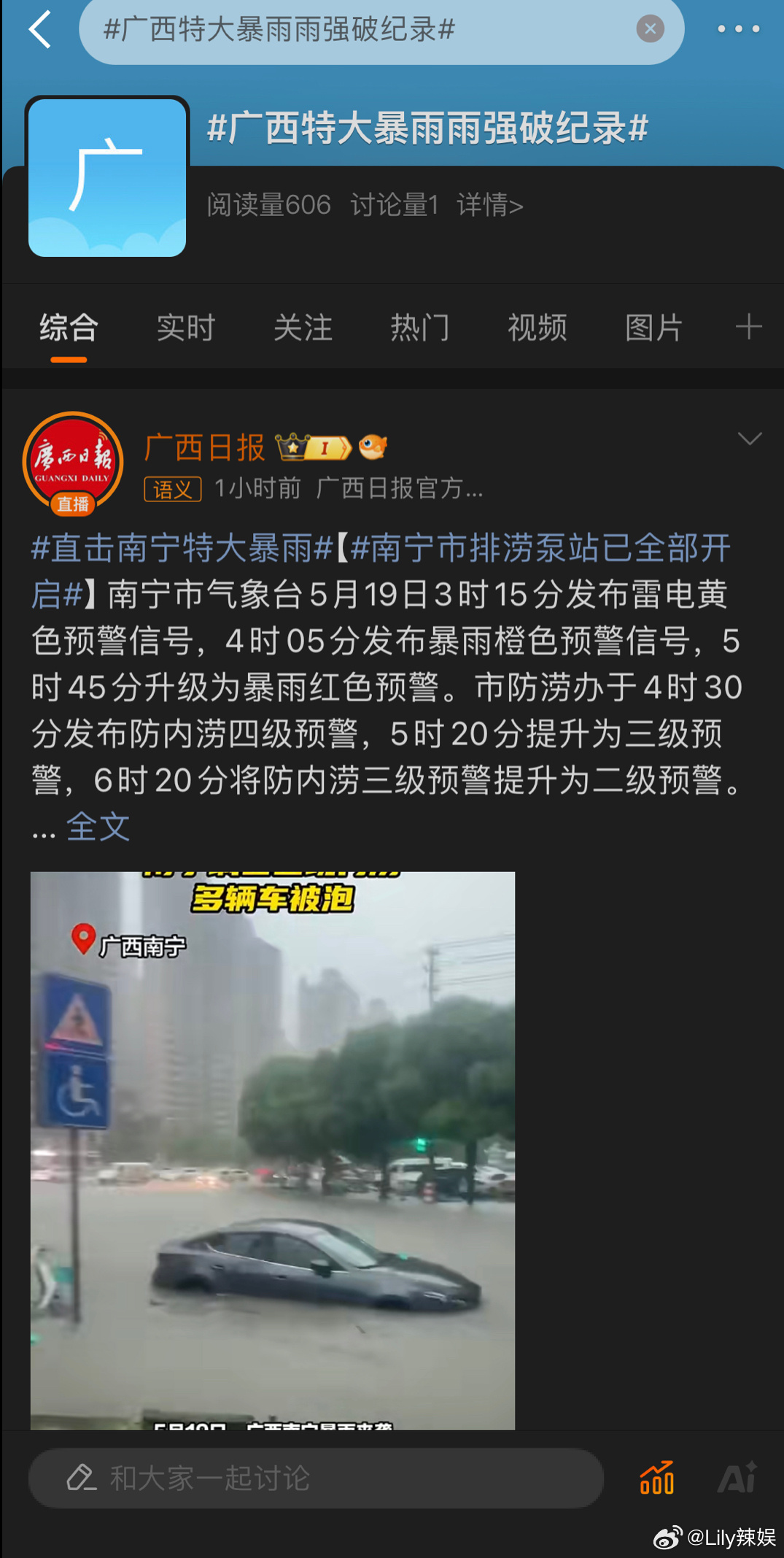Play the flooded car video
784x1558 pixels.
click(x=273, y=1150)
